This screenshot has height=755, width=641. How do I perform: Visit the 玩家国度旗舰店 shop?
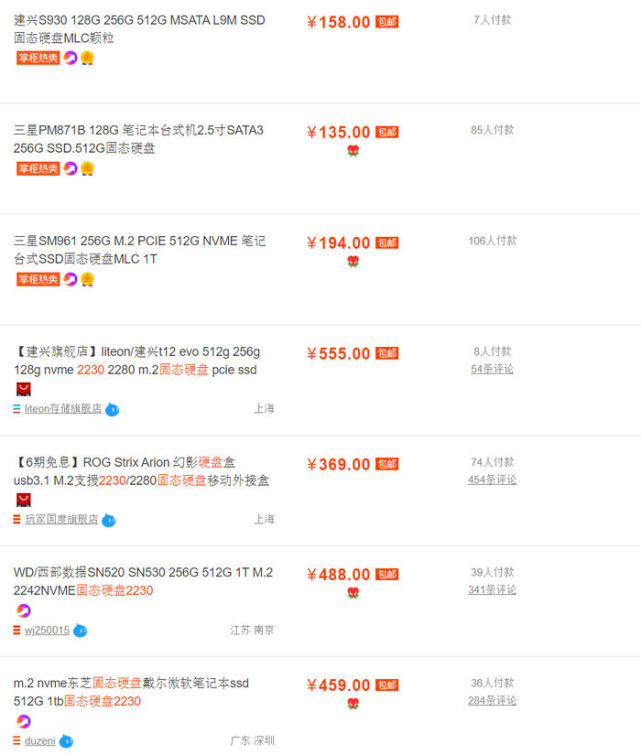click(x=61, y=520)
